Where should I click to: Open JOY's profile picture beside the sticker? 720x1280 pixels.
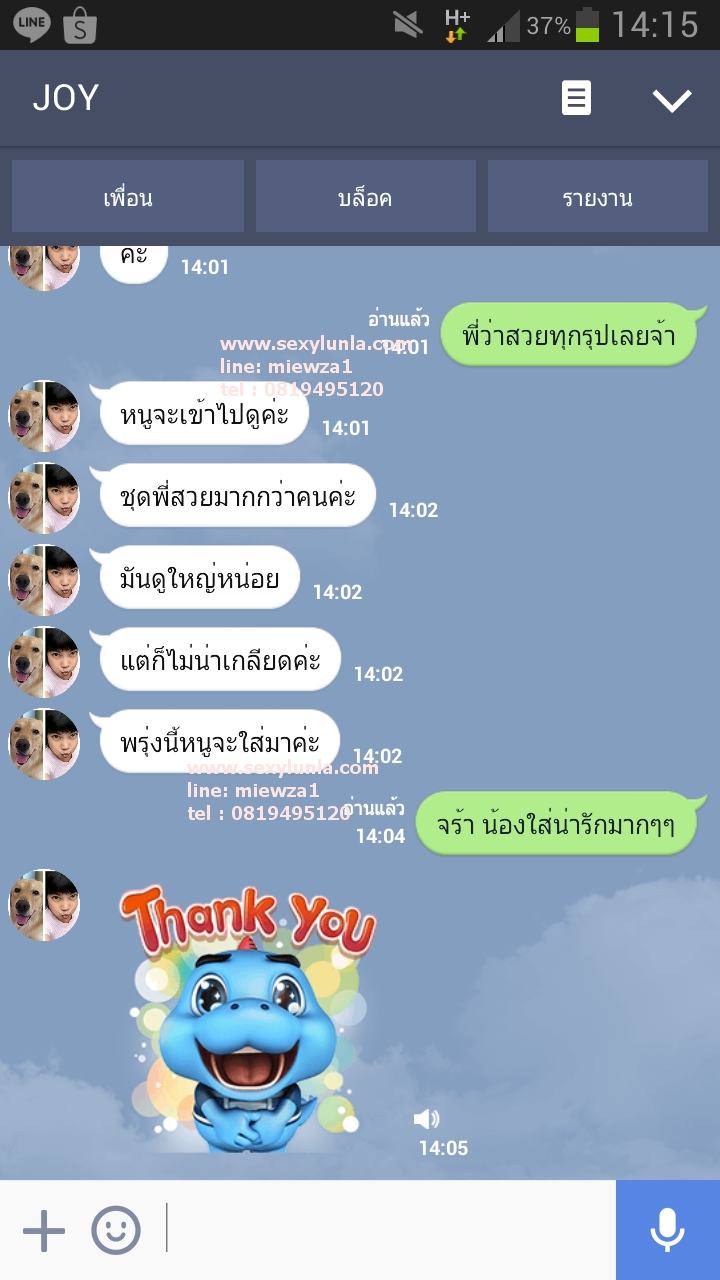pyautogui.click(x=44, y=905)
